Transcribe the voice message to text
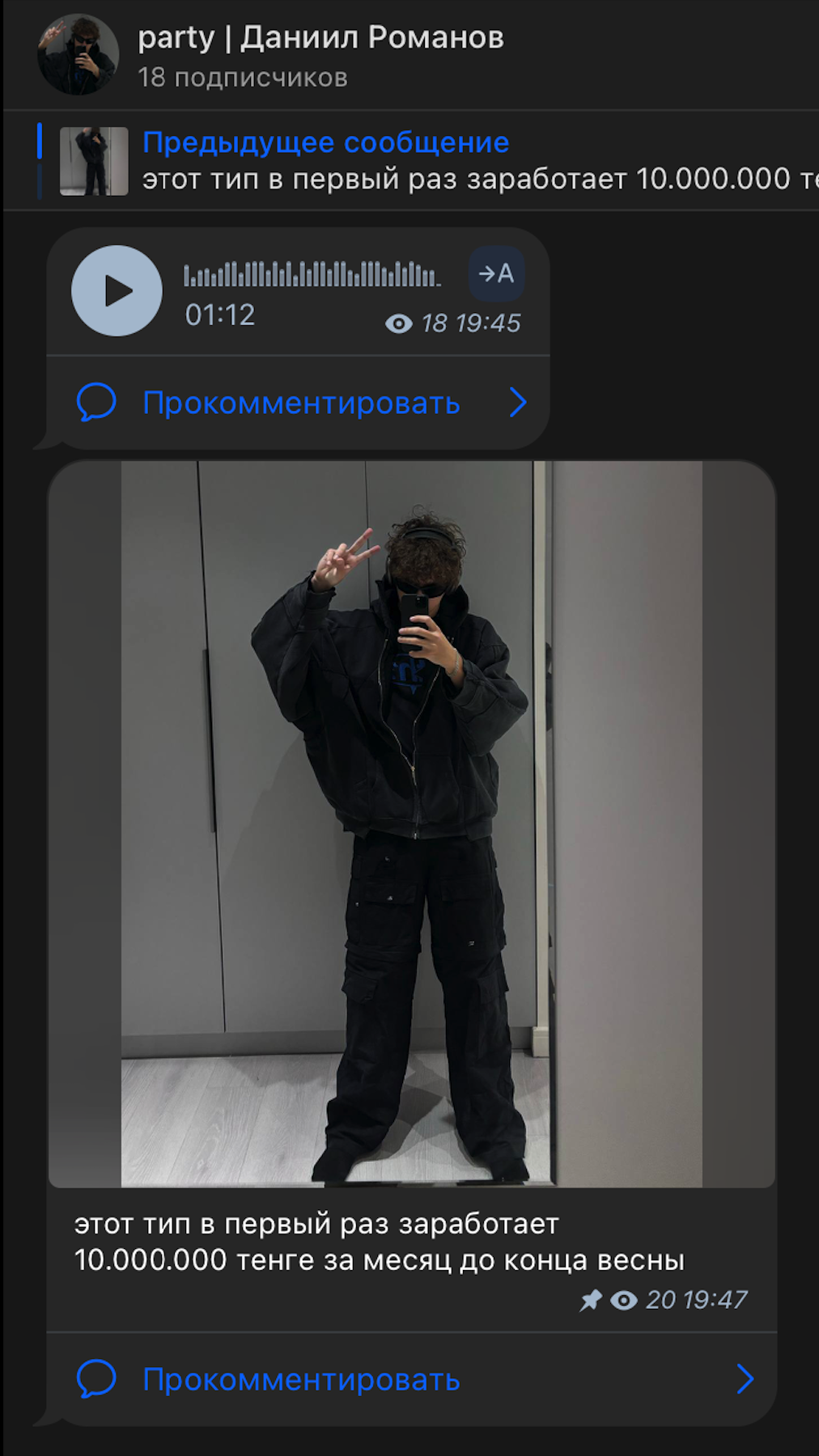The height and width of the screenshot is (1456, 819). tap(496, 273)
